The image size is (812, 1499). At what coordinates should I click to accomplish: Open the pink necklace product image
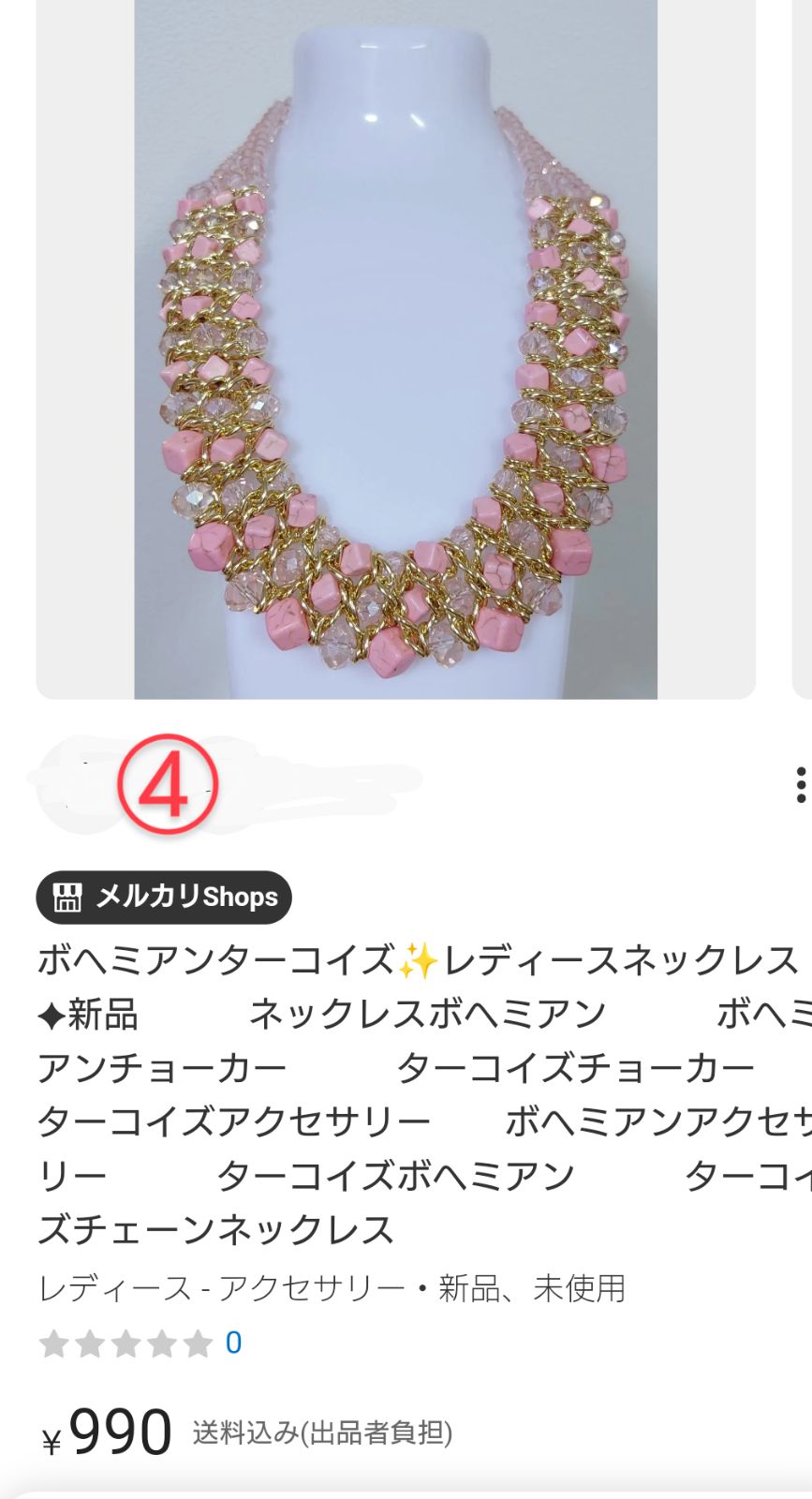[x=395, y=349]
